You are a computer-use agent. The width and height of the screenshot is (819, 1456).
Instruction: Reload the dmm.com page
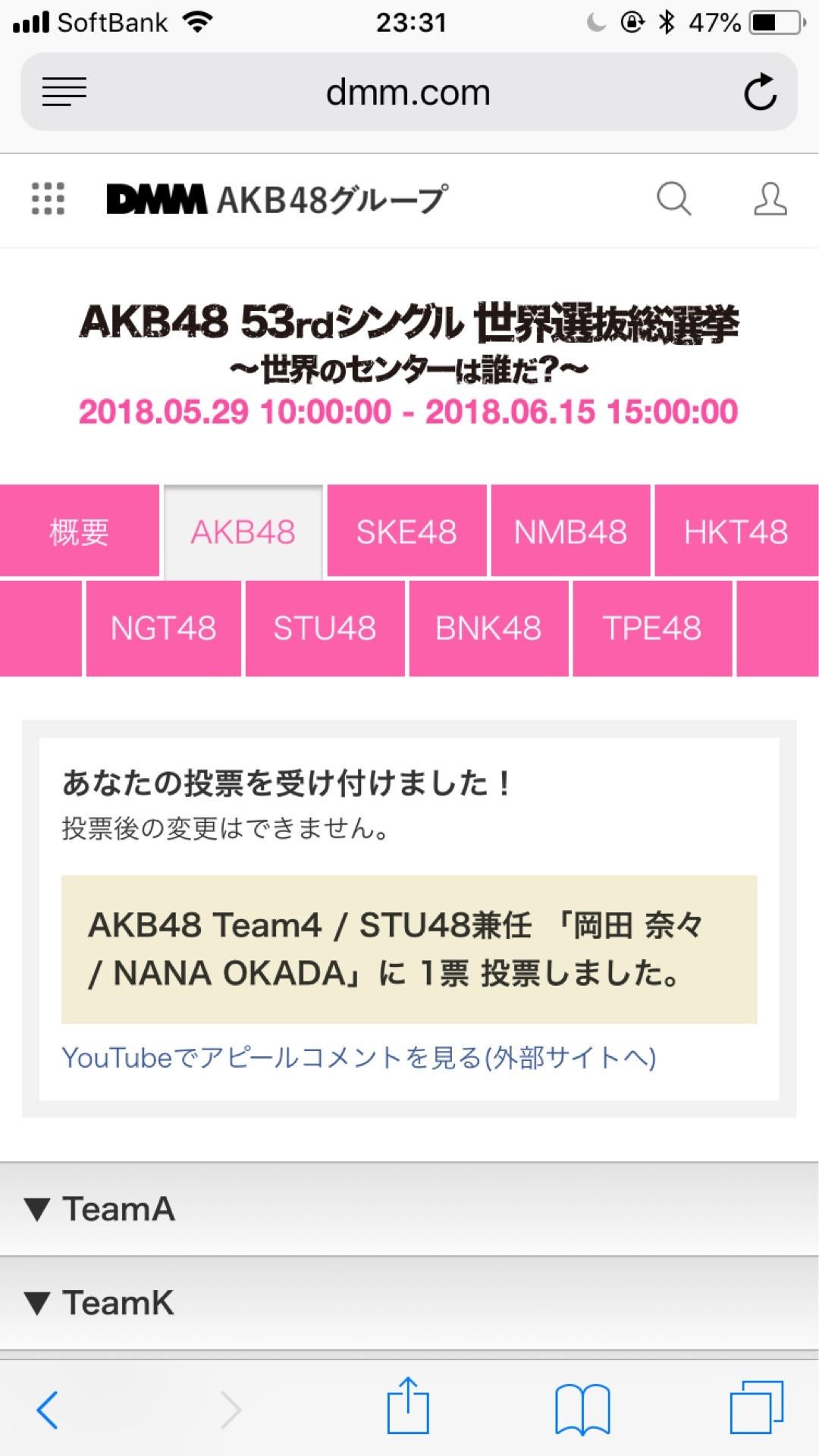click(760, 93)
